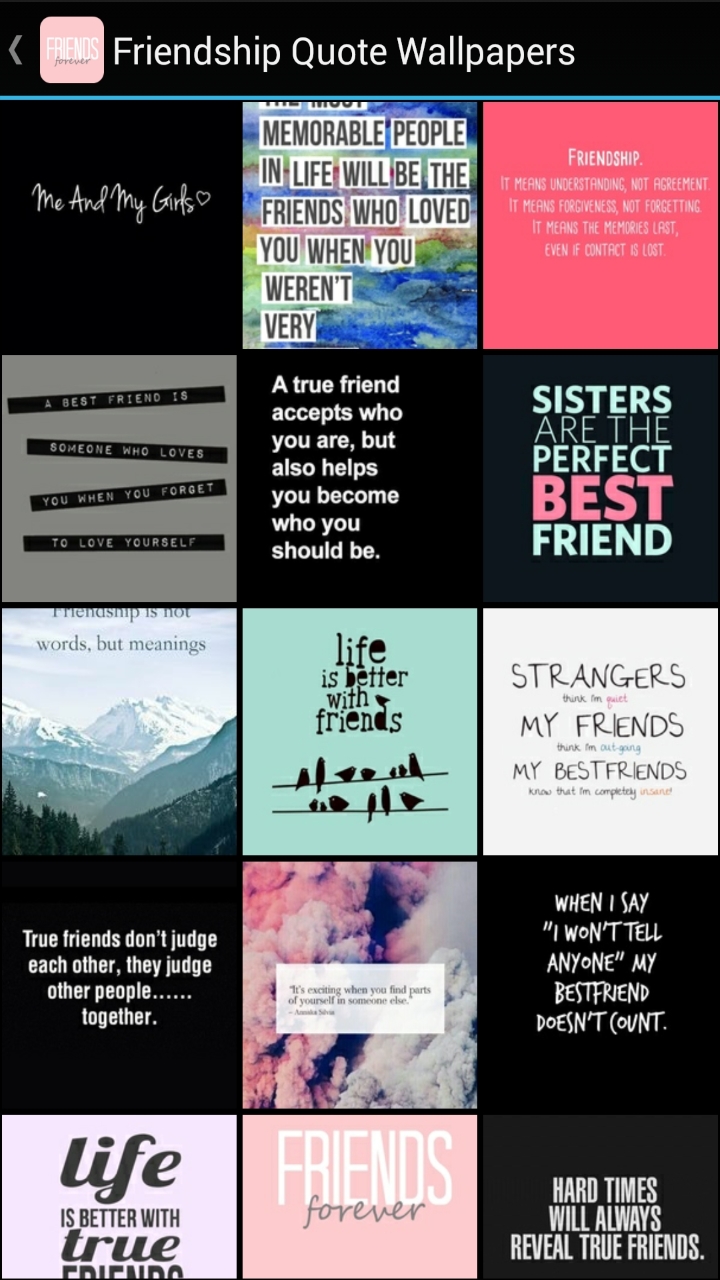The height and width of the screenshot is (1280, 720).
Task: Open the pink 'Friends forever' wallpaper
Action: tap(360, 1197)
